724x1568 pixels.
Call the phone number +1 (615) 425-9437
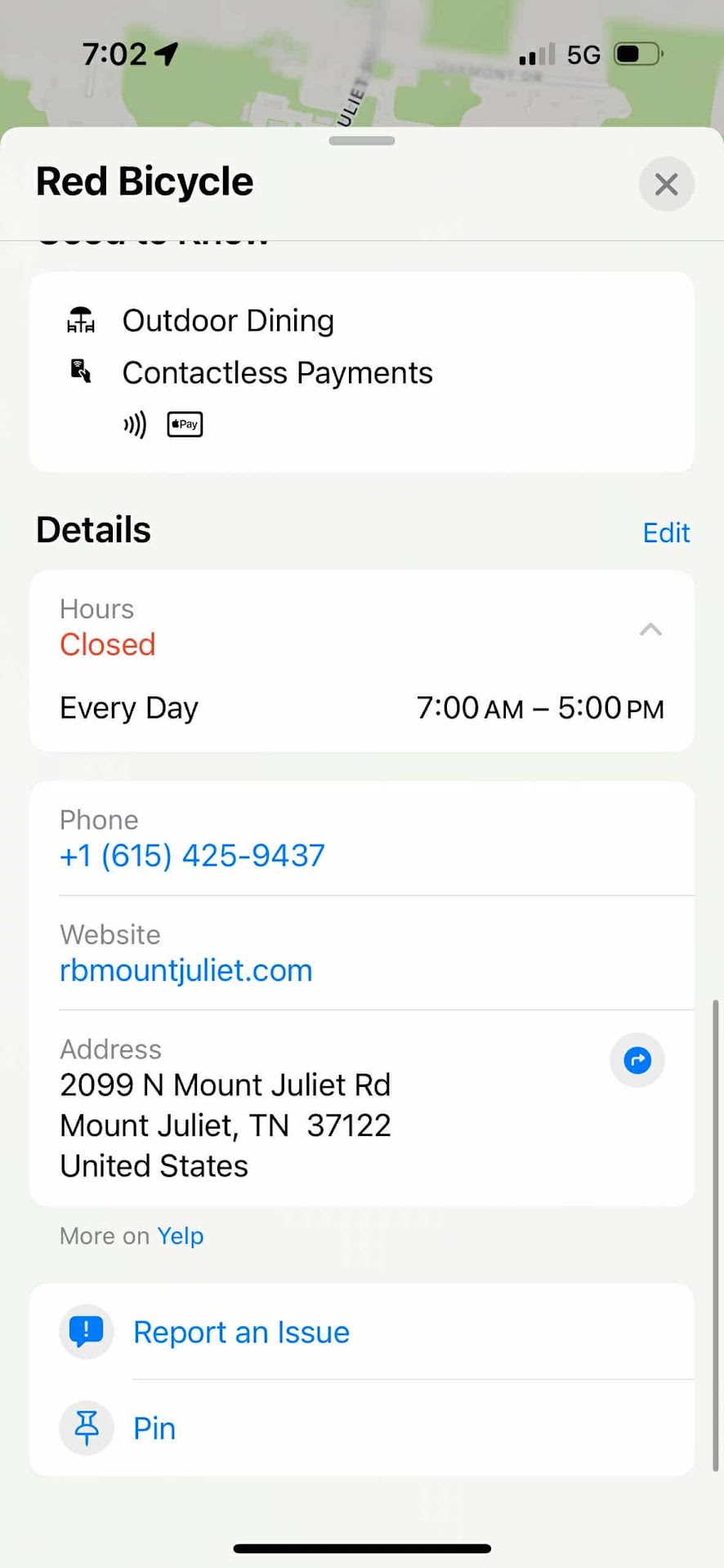point(192,855)
